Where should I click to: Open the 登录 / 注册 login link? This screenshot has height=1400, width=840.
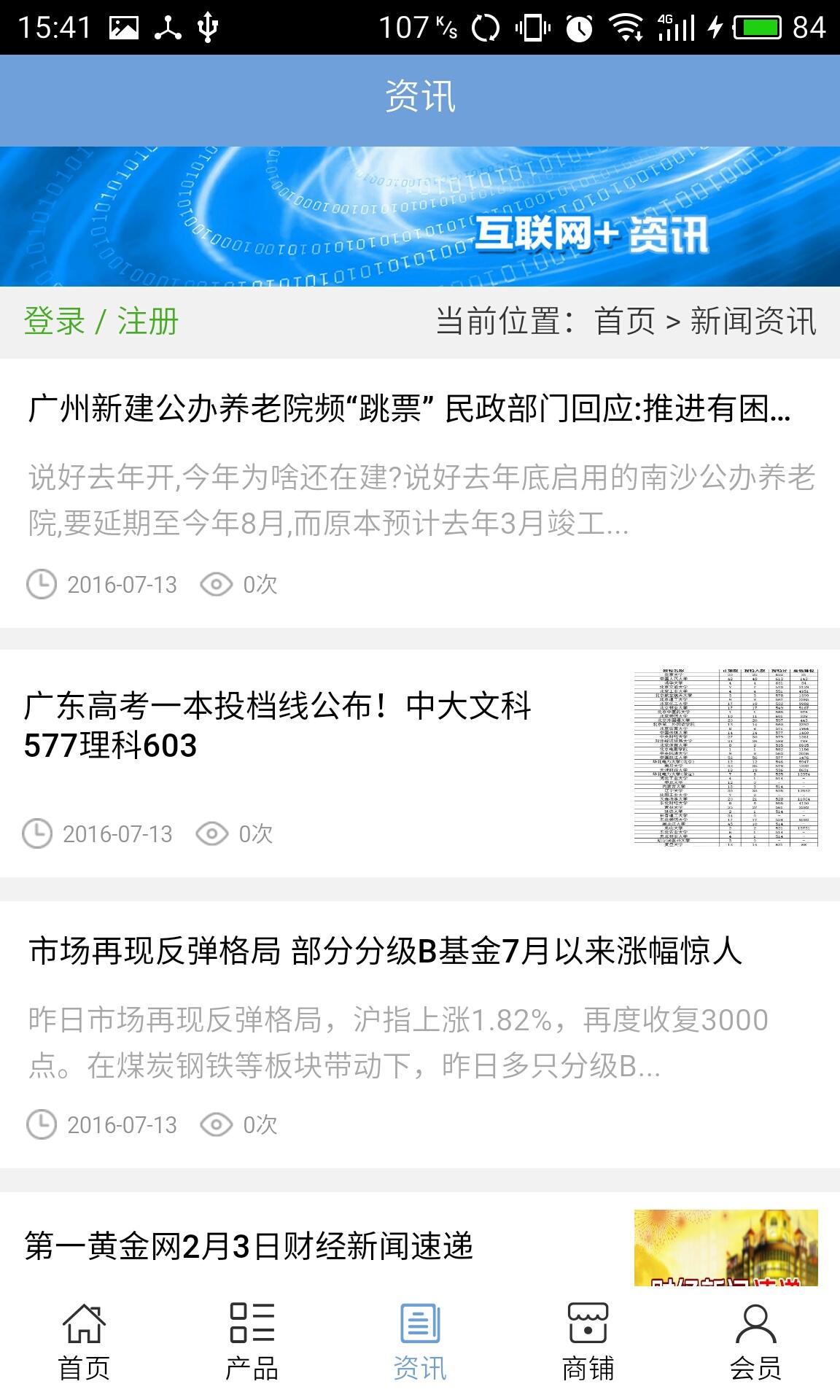pos(101,322)
